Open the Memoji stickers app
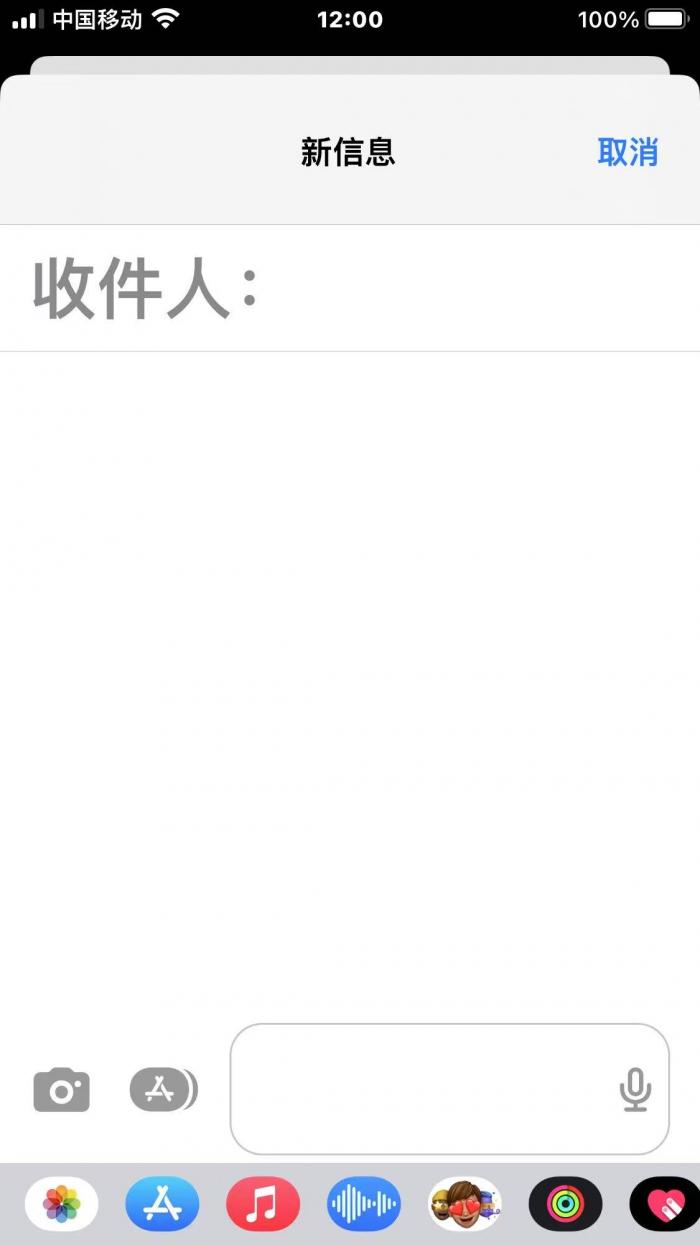The width and height of the screenshot is (700, 1245). [x=465, y=1204]
